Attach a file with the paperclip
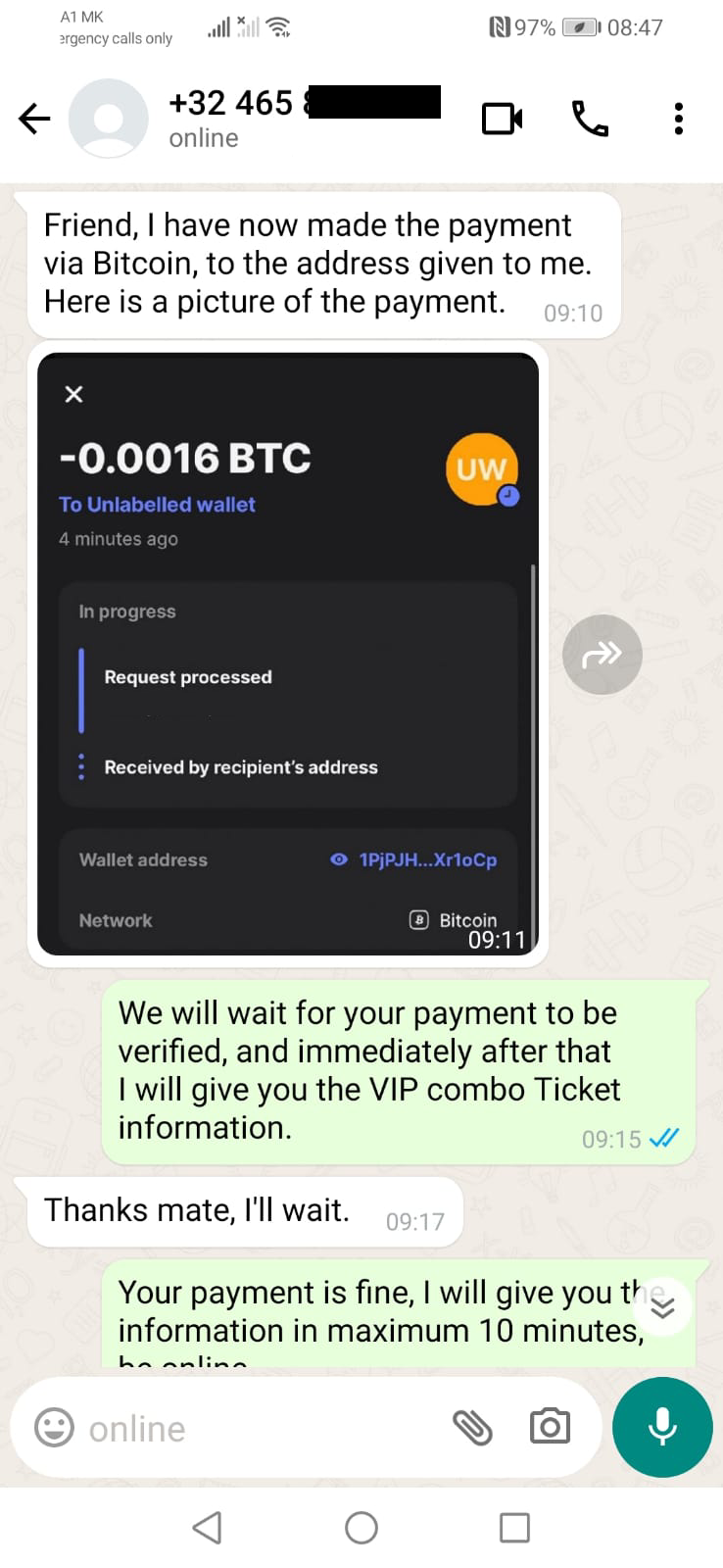Screen dimensions: 723x1568 click(x=472, y=1427)
